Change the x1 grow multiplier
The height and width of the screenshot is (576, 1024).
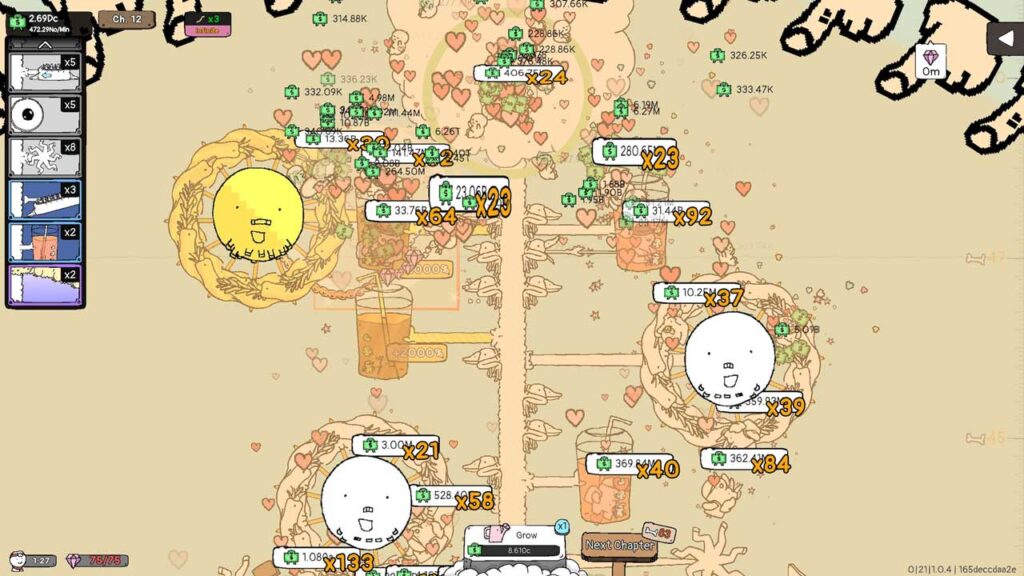(x=562, y=526)
